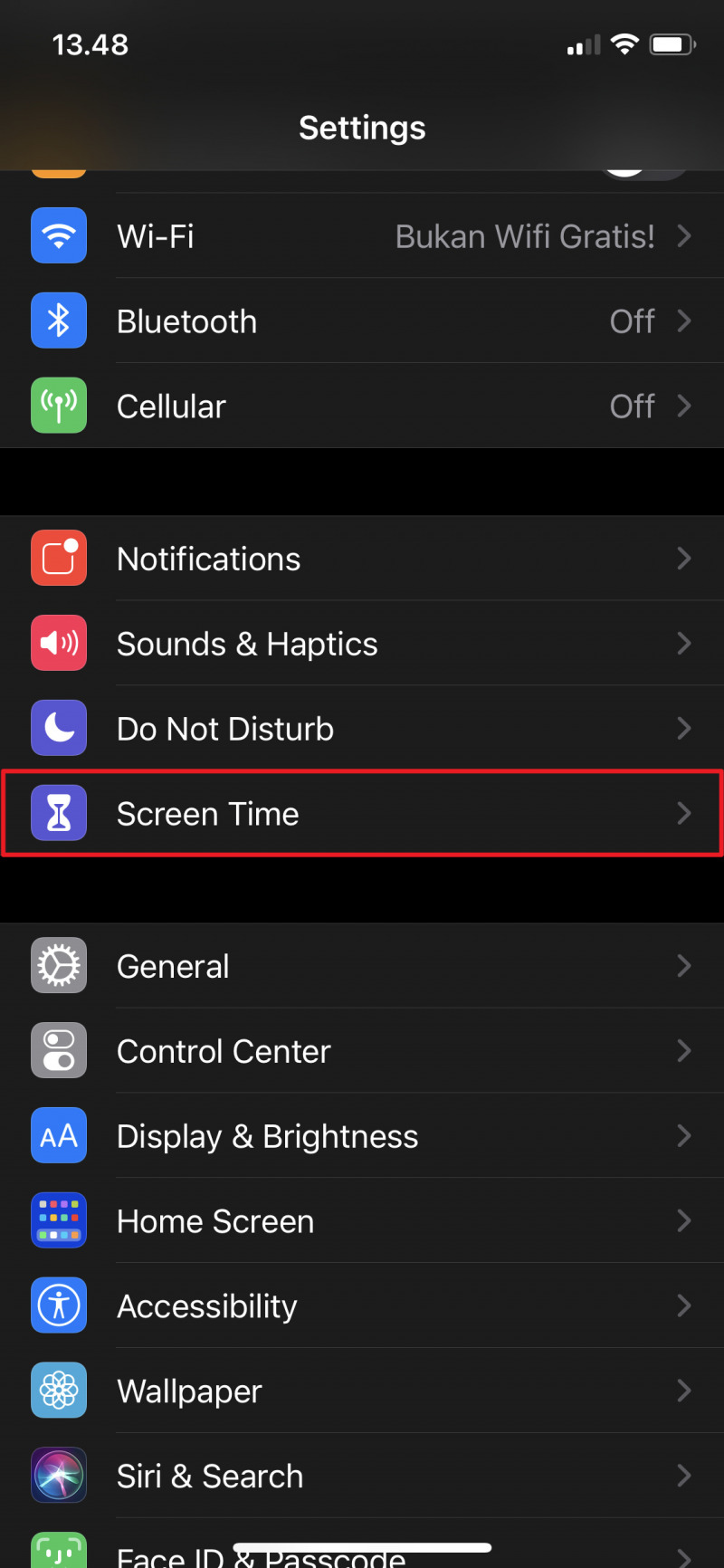
Task: Open Control Center settings
Action: [x=362, y=1051]
